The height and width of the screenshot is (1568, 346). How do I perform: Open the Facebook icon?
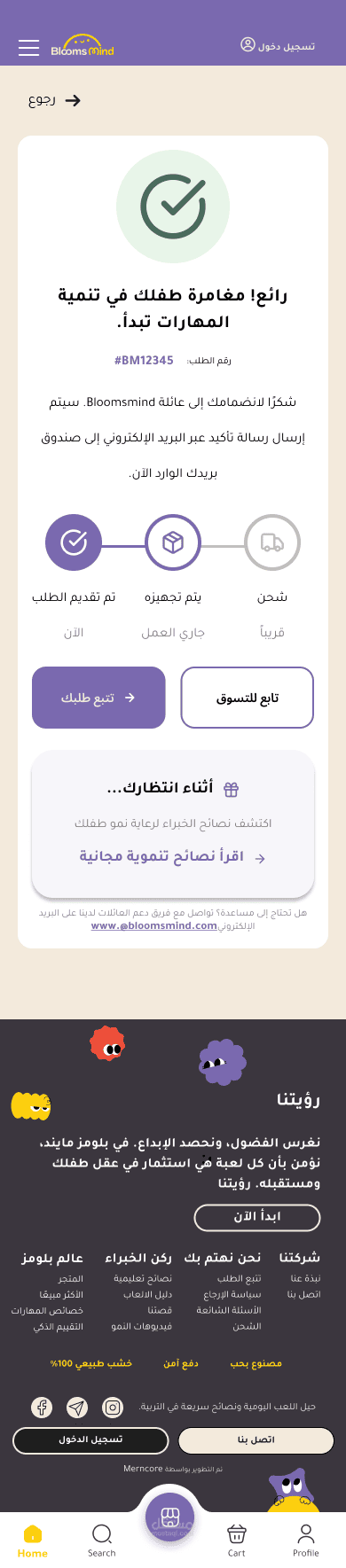click(42, 1407)
